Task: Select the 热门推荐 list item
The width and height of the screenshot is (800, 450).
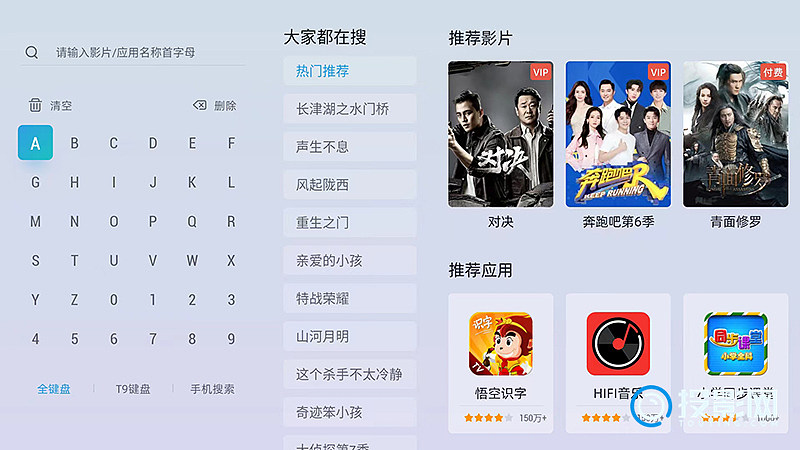Action: tap(349, 71)
